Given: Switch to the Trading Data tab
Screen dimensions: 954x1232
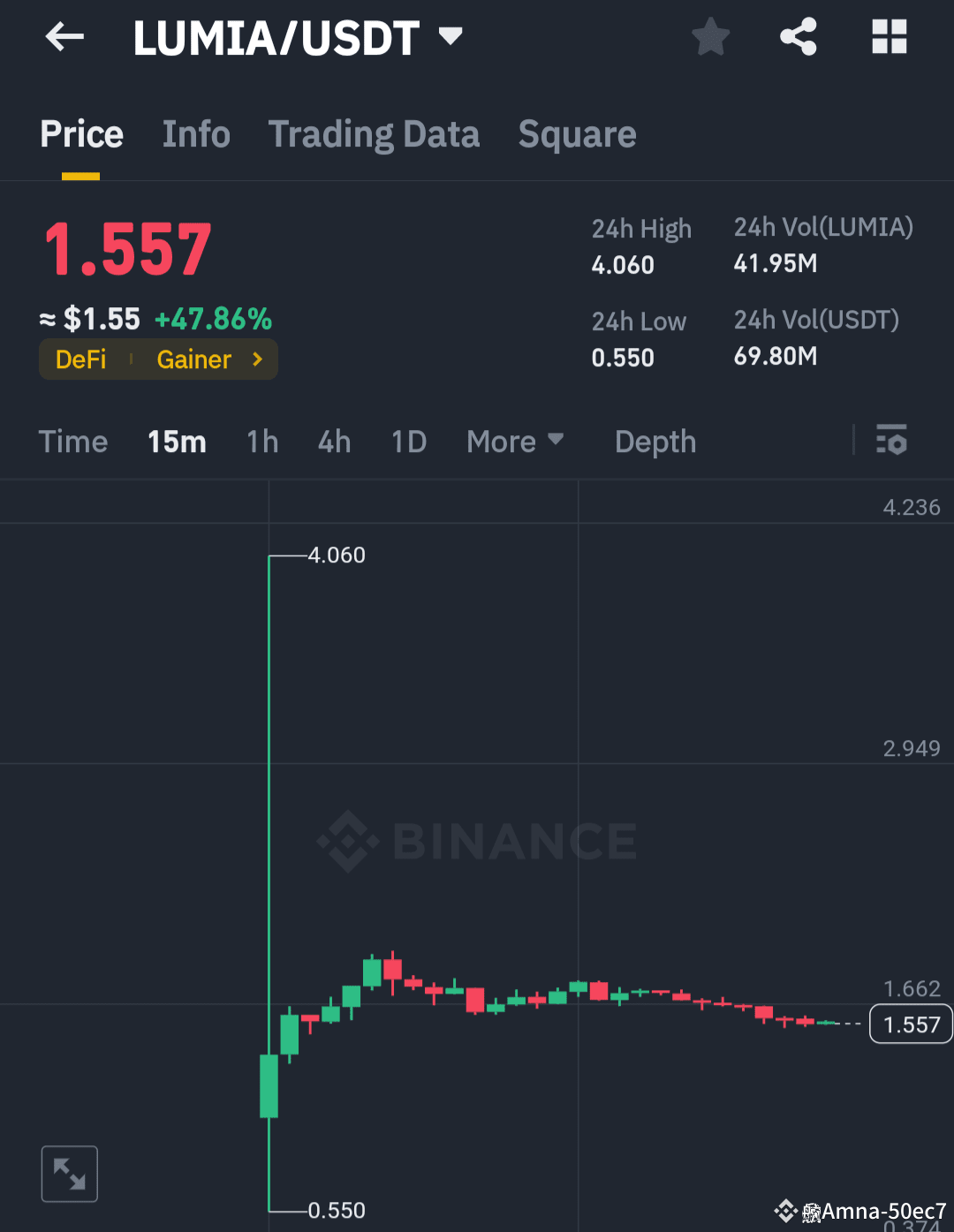Looking at the screenshot, I should [x=374, y=133].
